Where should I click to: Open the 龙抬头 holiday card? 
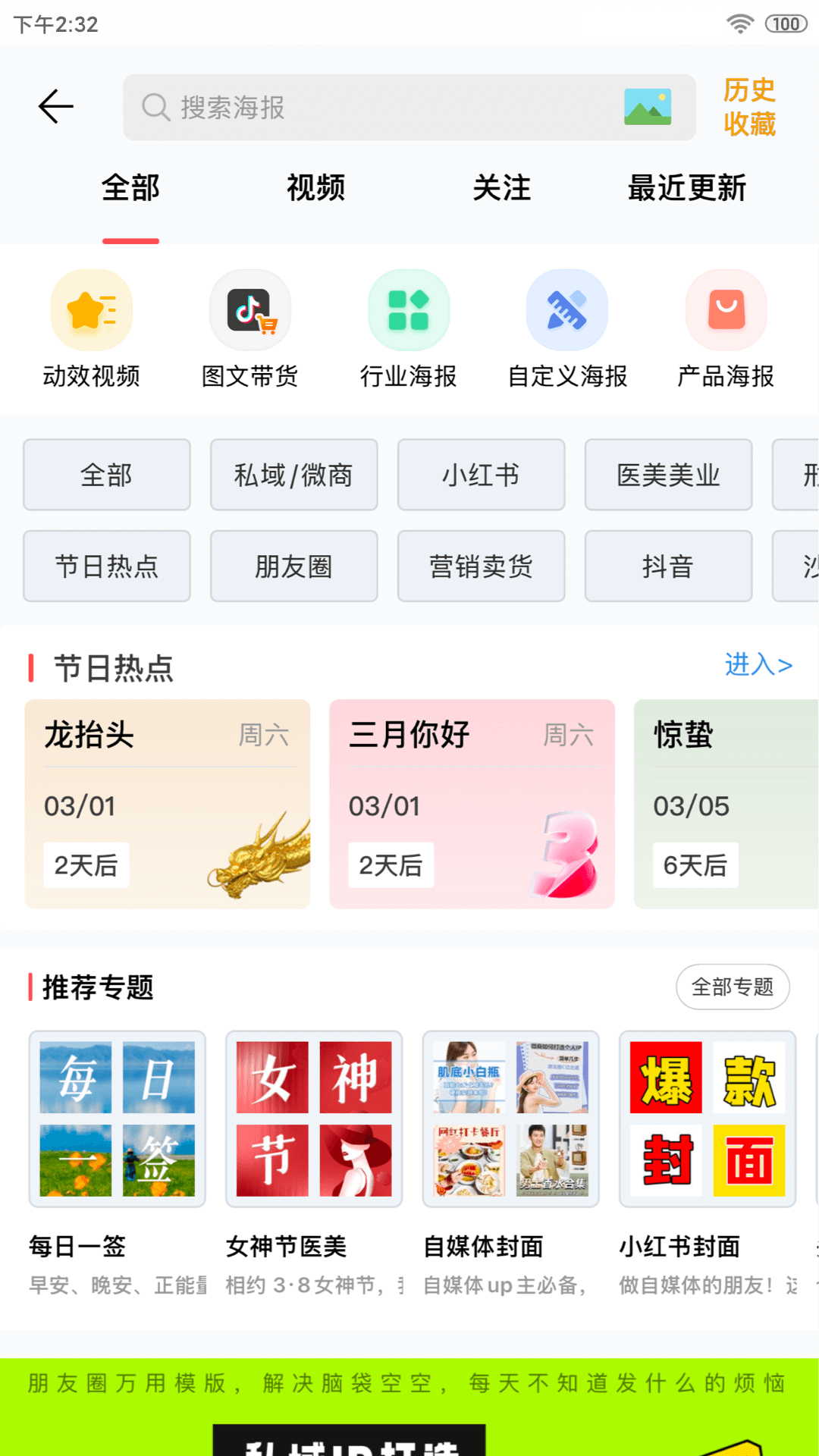coord(168,804)
